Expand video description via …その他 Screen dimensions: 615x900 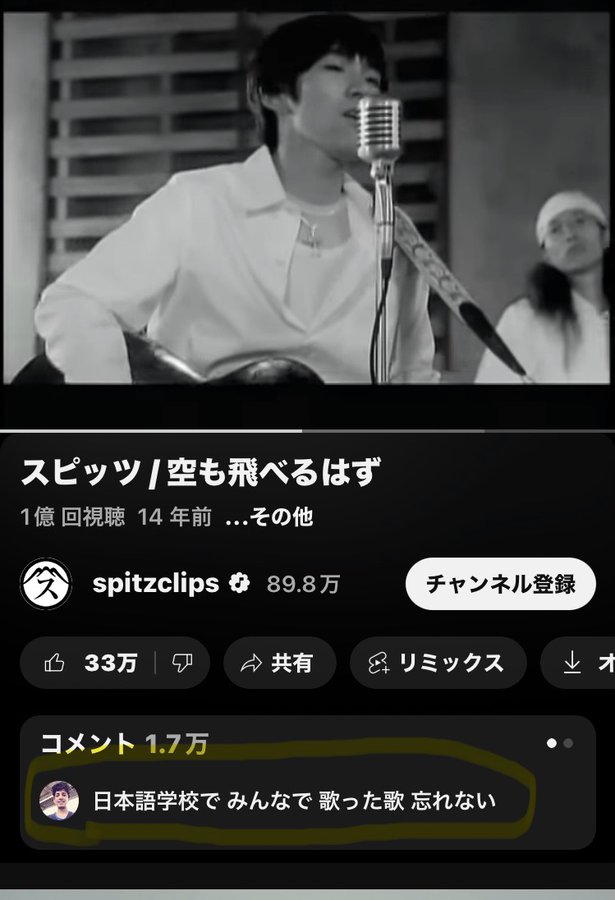[269, 517]
